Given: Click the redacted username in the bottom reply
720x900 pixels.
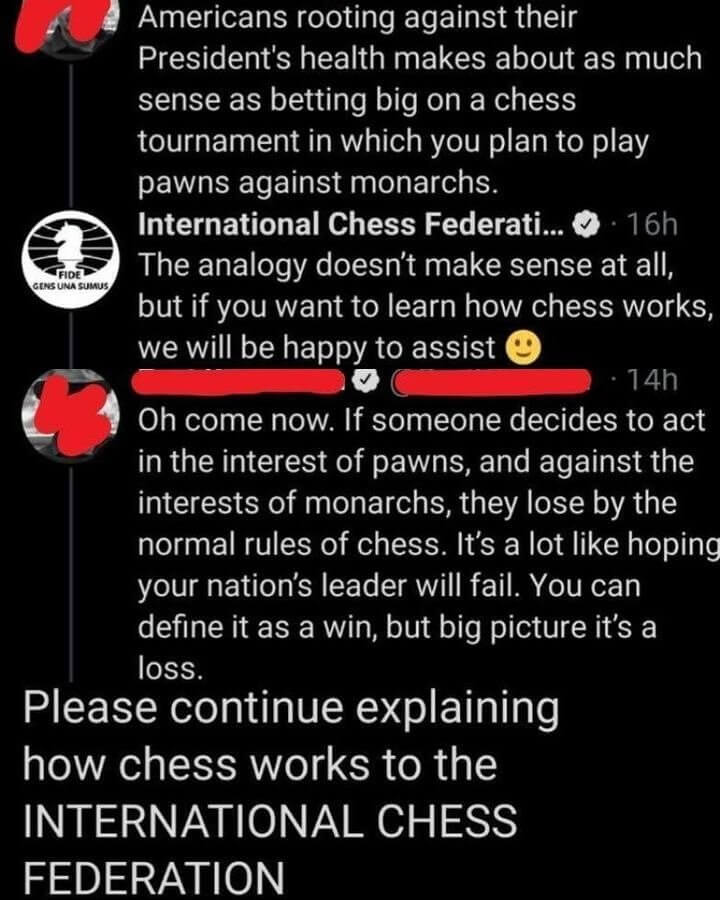Looking at the screenshot, I should [240, 381].
